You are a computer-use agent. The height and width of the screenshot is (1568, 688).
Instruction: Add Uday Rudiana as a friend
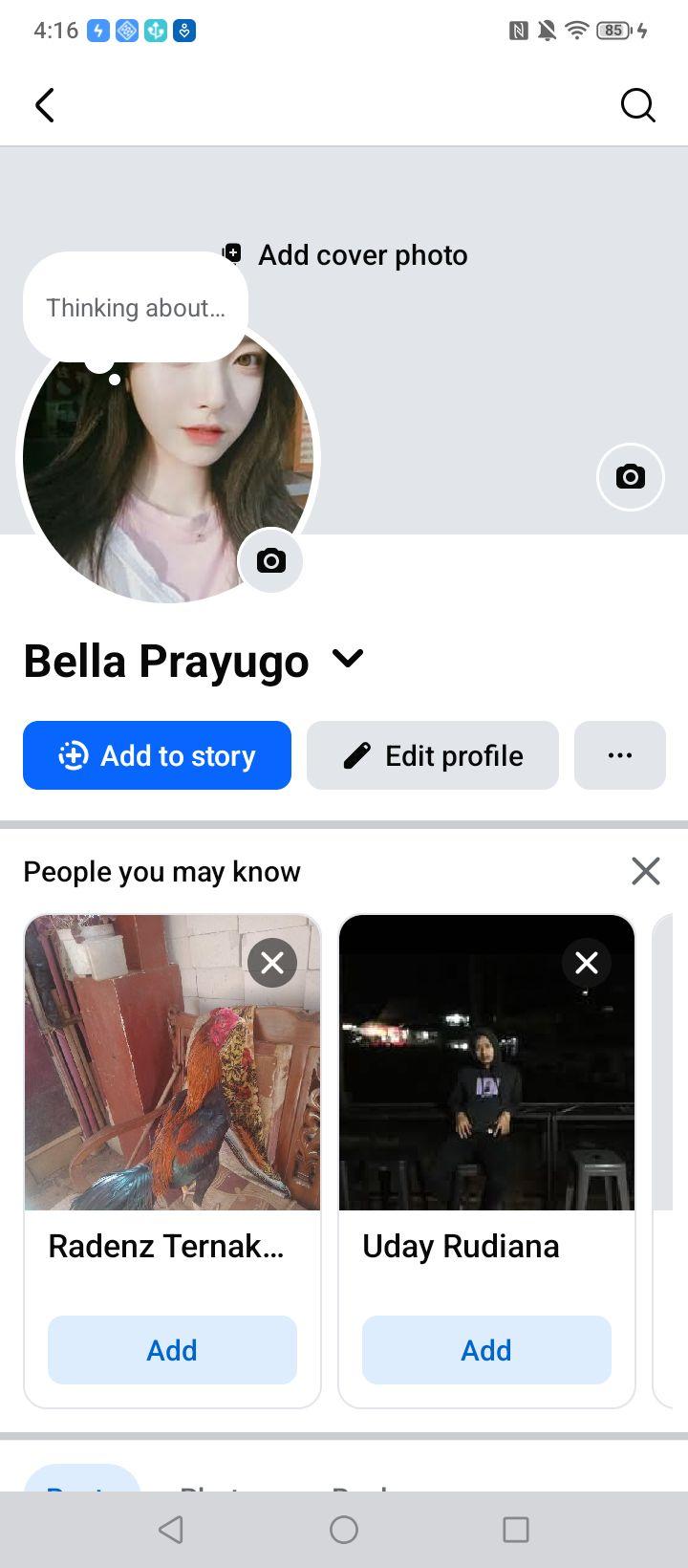(x=486, y=1350)
